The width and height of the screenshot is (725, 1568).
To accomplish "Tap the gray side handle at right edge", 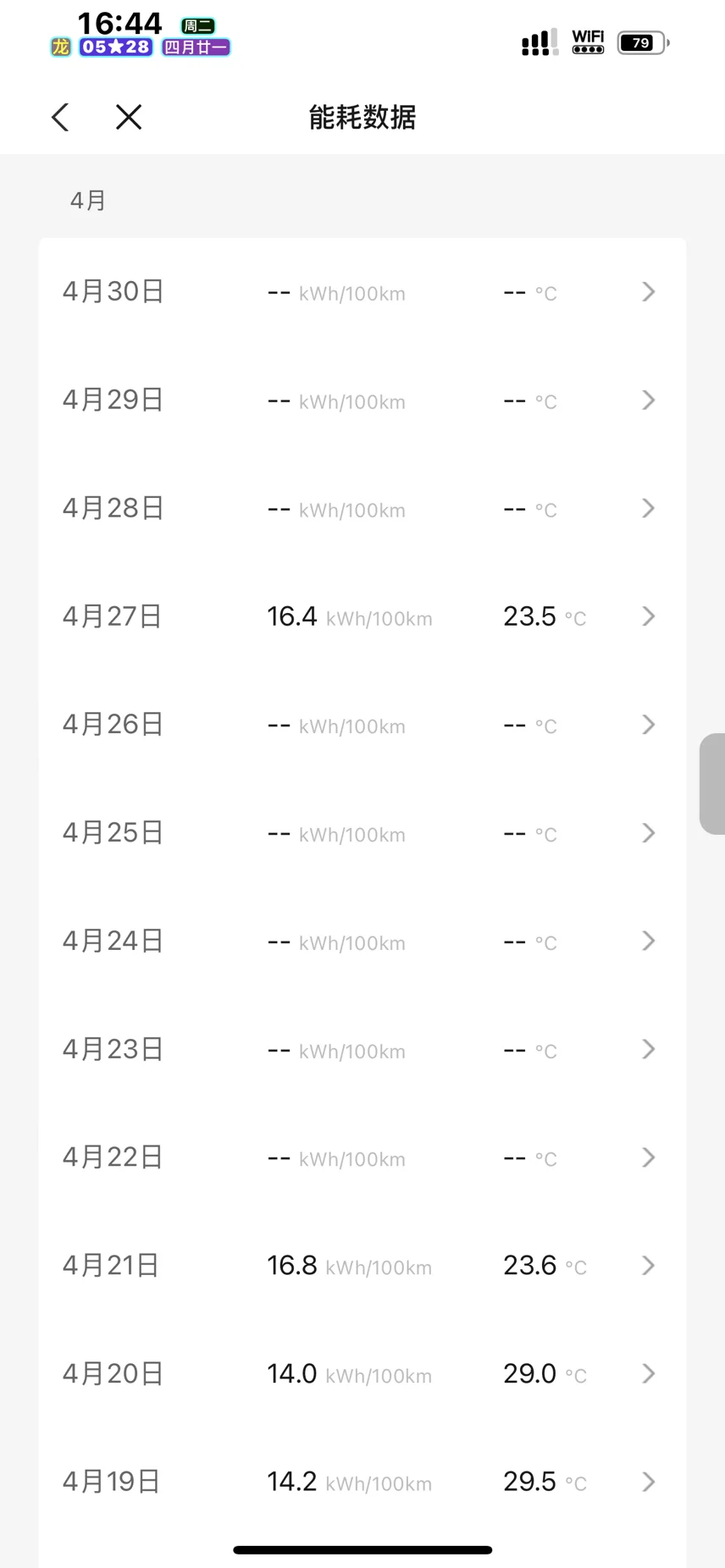I will [712, 784].
